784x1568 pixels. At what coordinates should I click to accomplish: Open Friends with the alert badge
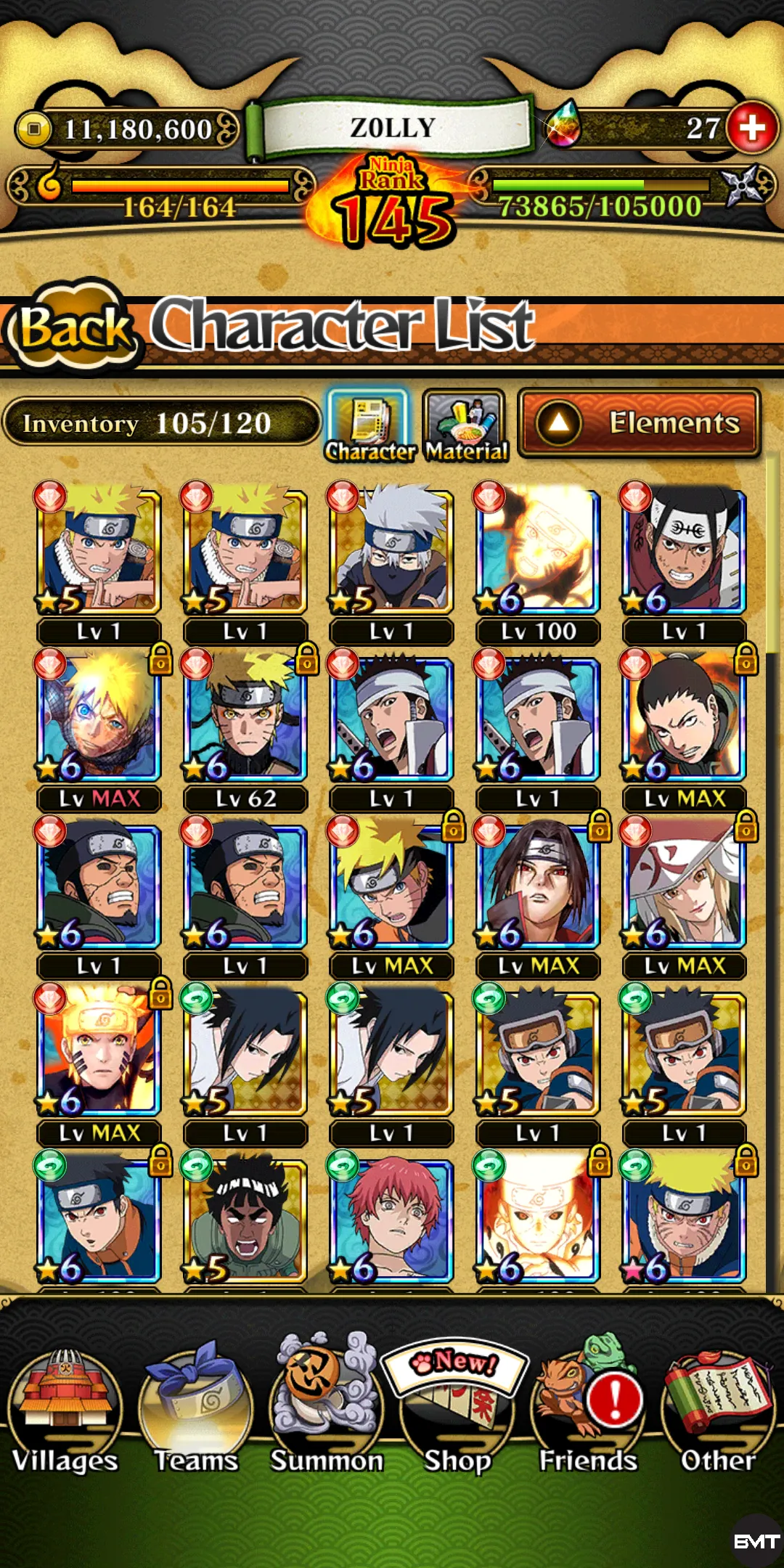point(588,1412)
